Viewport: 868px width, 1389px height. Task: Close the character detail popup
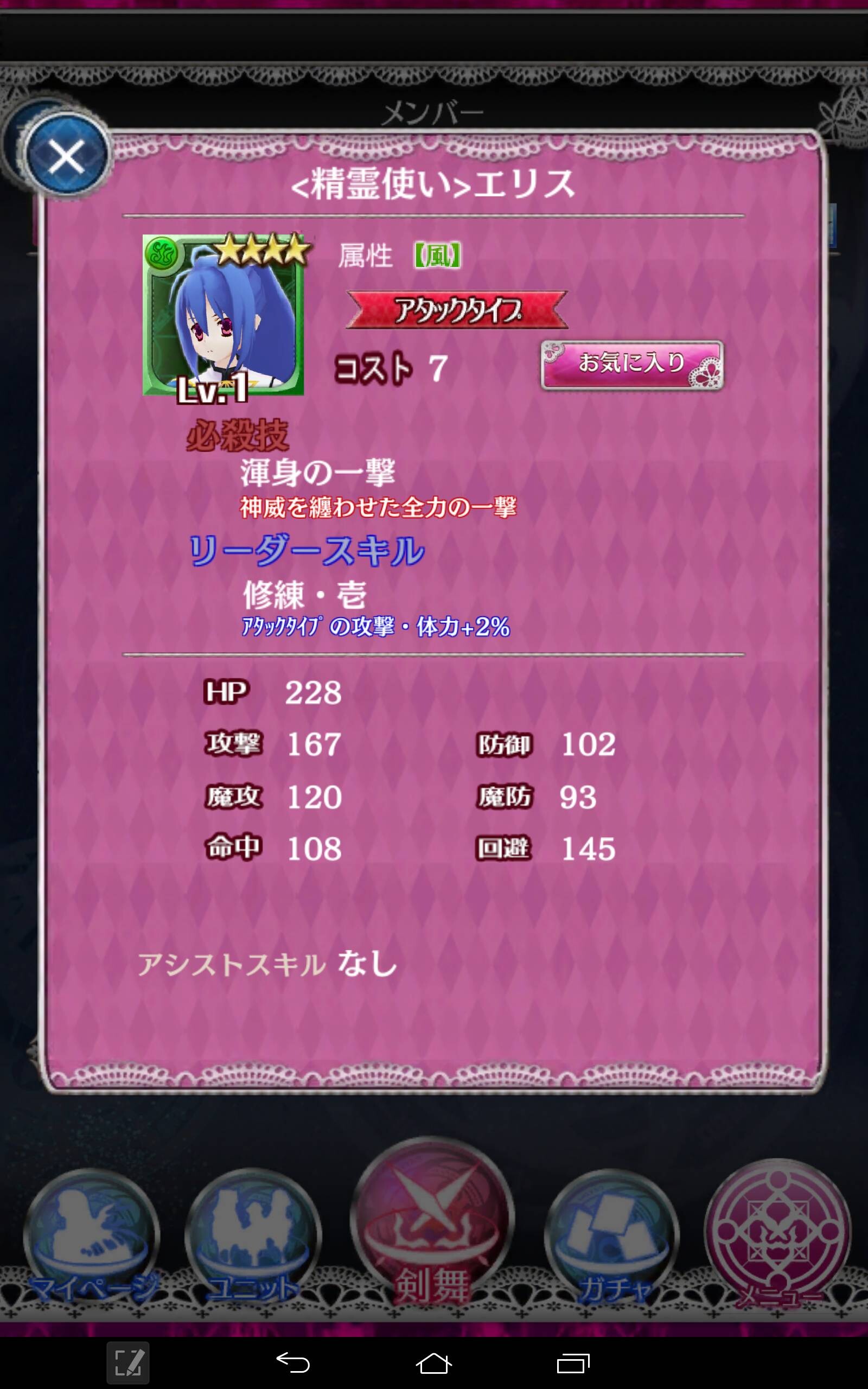[x=67, y=157]
